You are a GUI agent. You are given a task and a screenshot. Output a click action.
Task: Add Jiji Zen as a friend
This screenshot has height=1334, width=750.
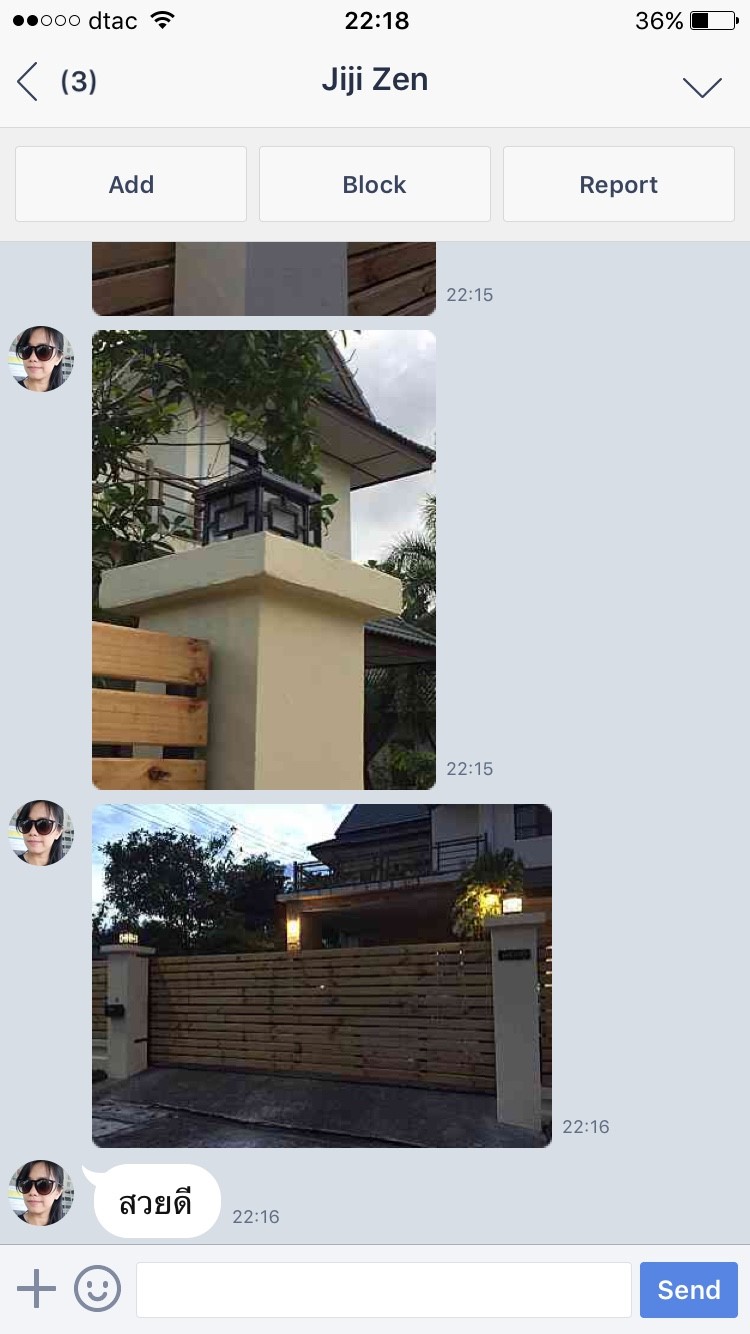(131, 184)
